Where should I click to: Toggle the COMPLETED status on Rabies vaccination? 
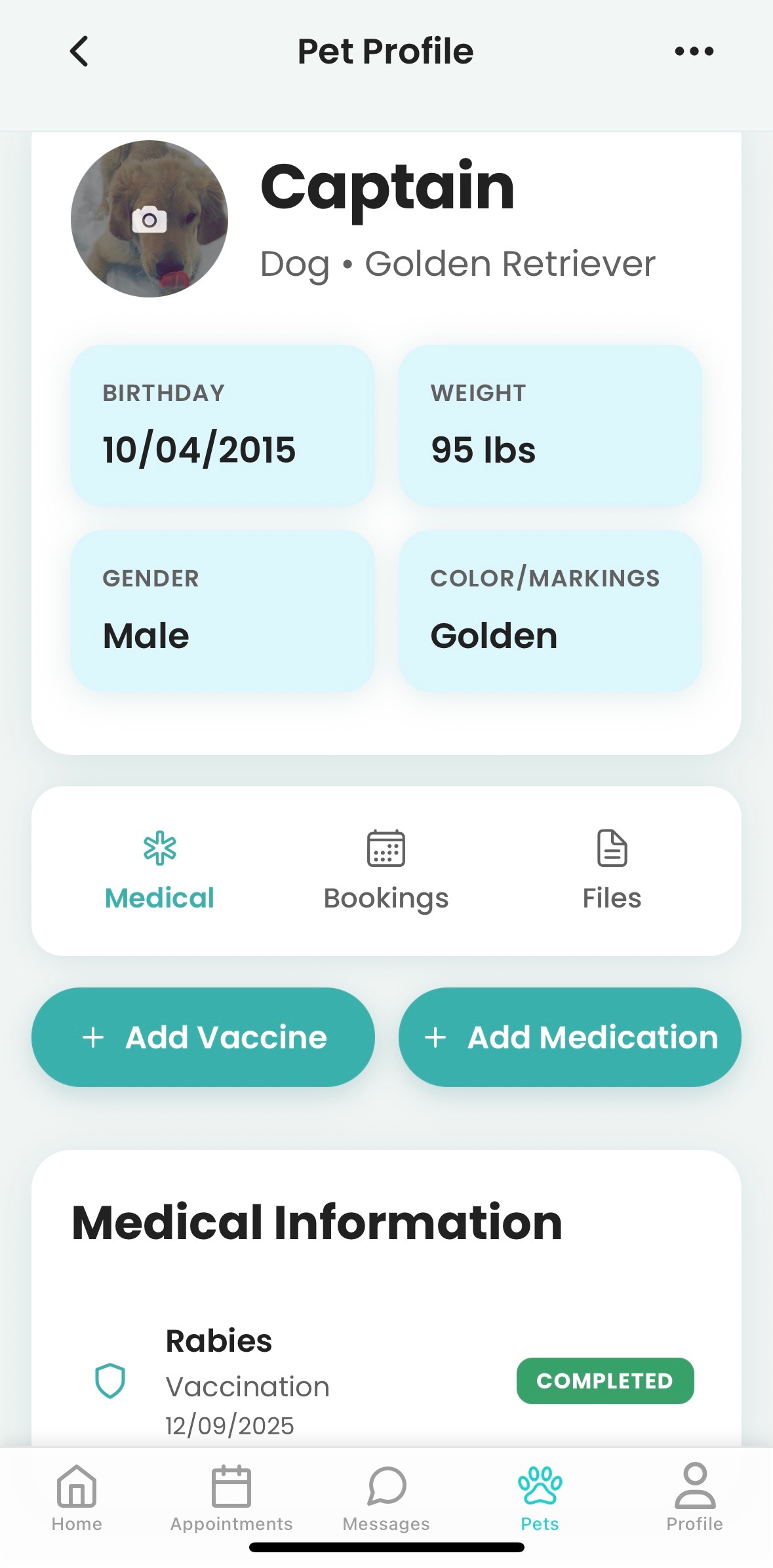(x=605, y=1381)
